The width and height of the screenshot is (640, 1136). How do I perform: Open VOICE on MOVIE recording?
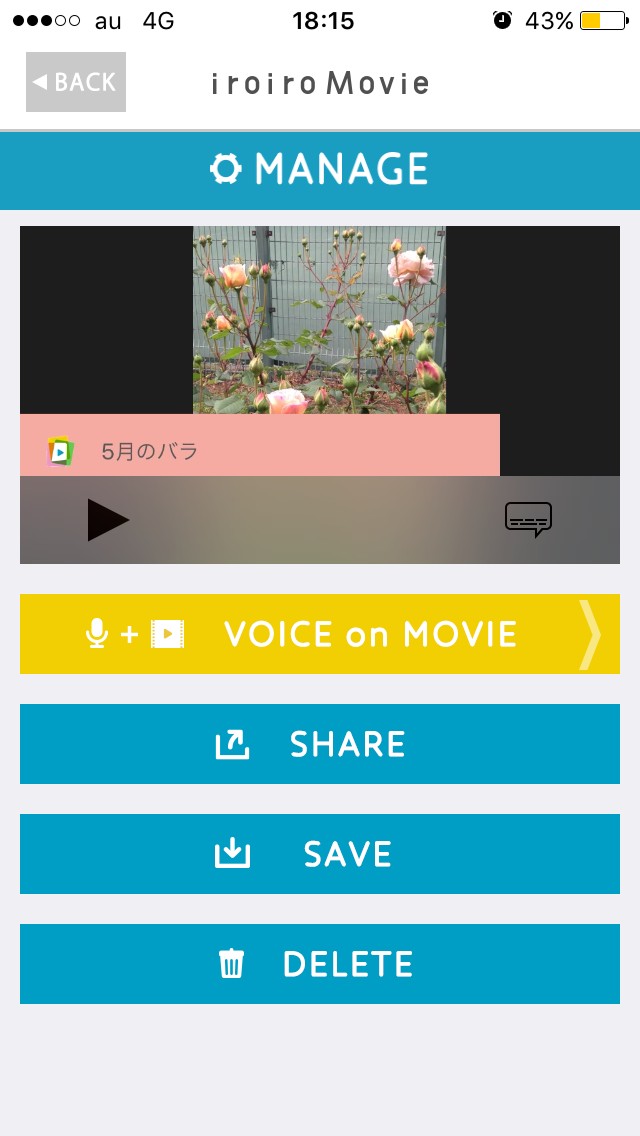tap(320, 634)
